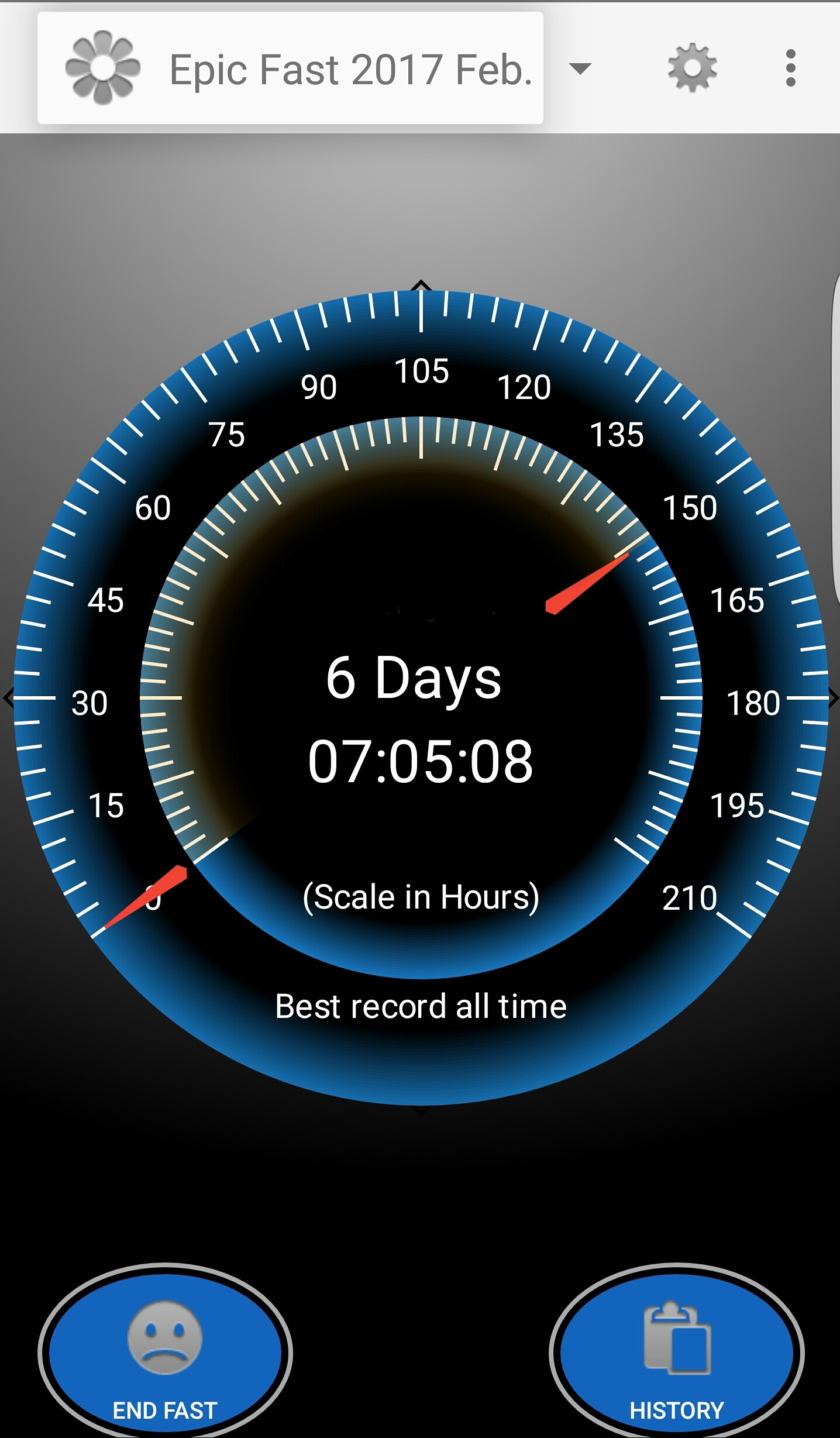This screenshot has width=840, height=1438.
Task: Open the settings gear
Action: pyautogui.click(x=693, y=68)
